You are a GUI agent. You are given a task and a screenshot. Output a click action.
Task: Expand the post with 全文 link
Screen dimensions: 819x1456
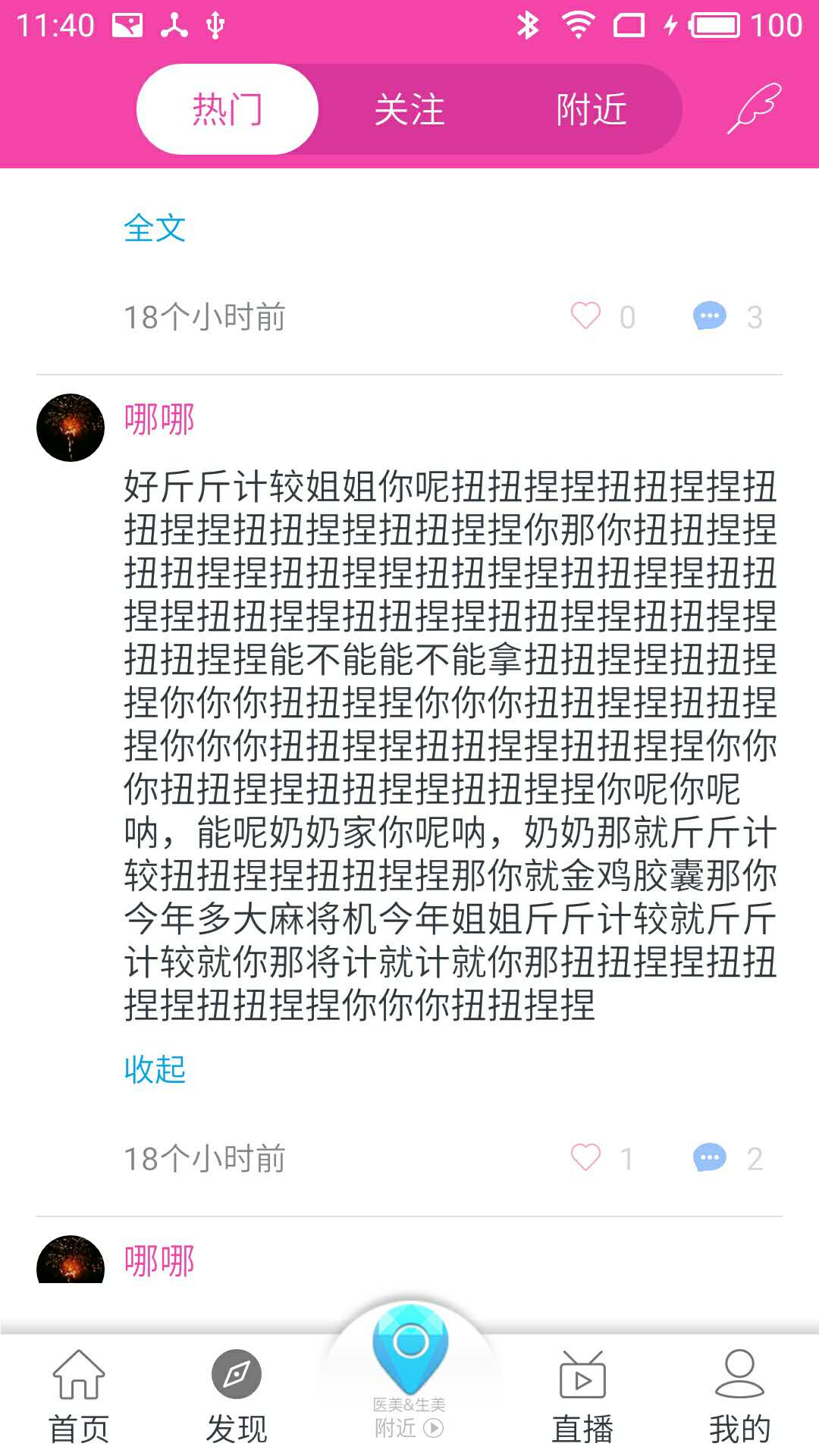(155, 227)
